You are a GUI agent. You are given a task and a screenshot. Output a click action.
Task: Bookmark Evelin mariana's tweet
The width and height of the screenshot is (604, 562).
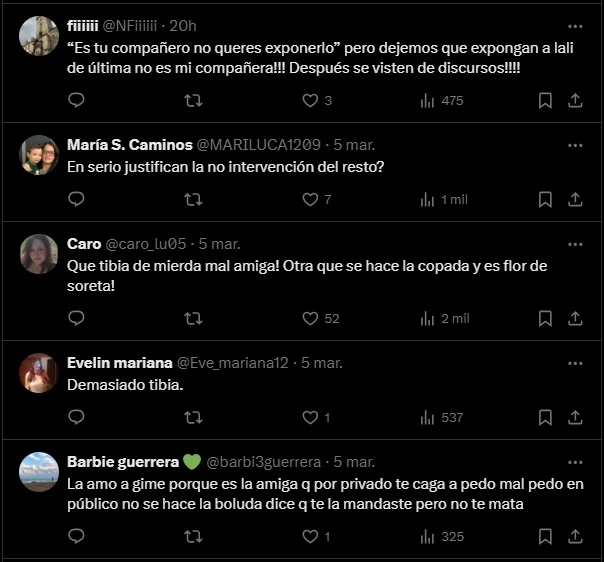545,417
